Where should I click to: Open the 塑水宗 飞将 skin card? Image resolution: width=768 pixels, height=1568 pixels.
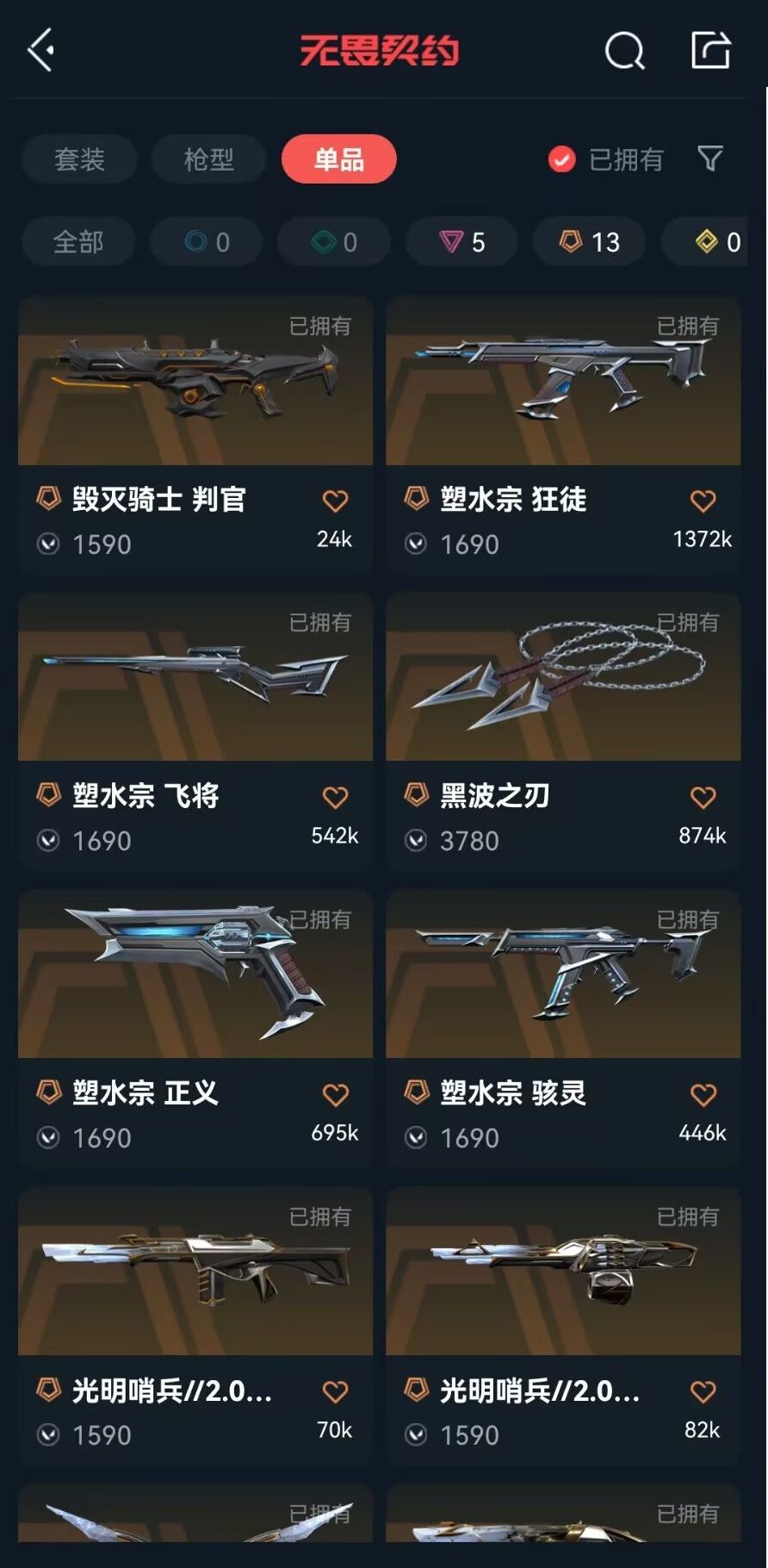tap(195, 731)
